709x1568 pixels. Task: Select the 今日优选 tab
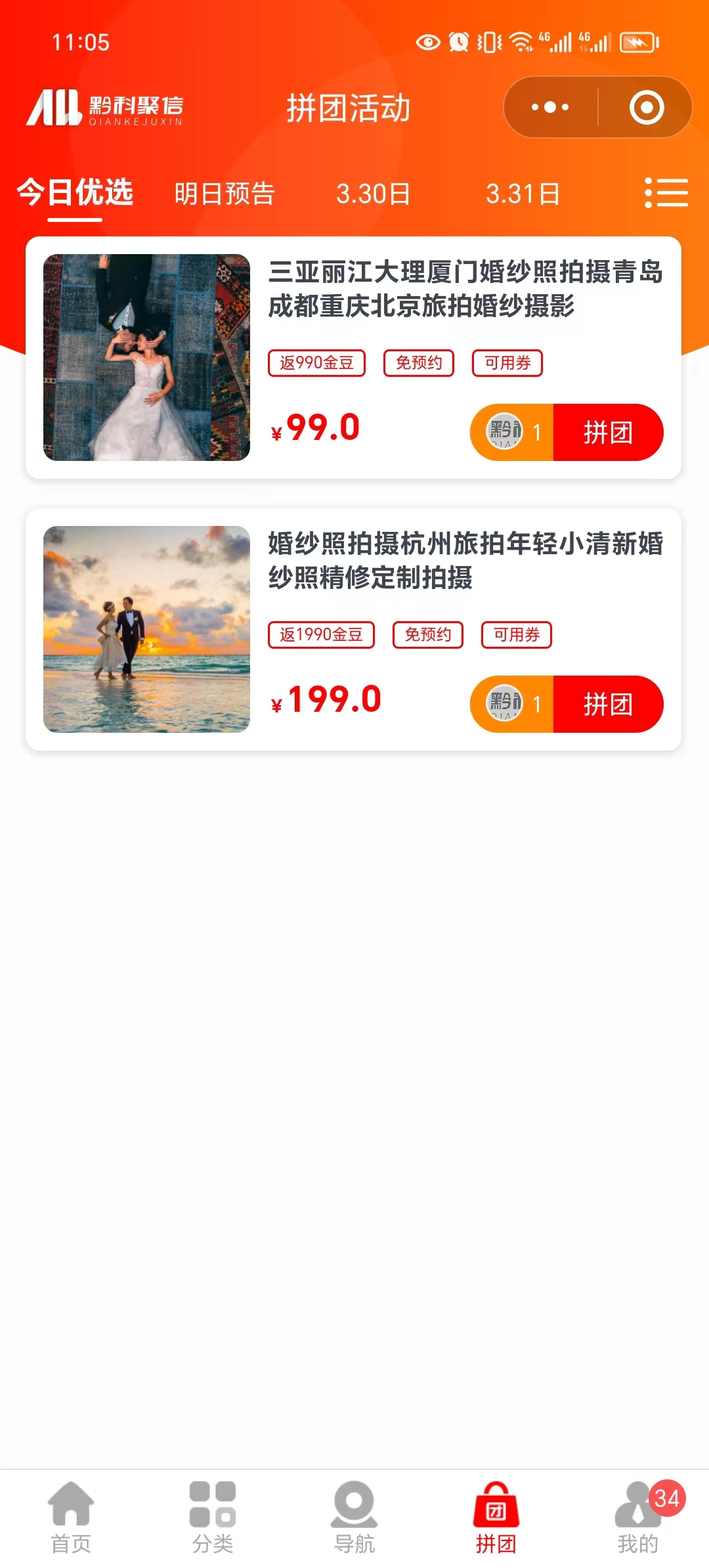tap(74, 194)
